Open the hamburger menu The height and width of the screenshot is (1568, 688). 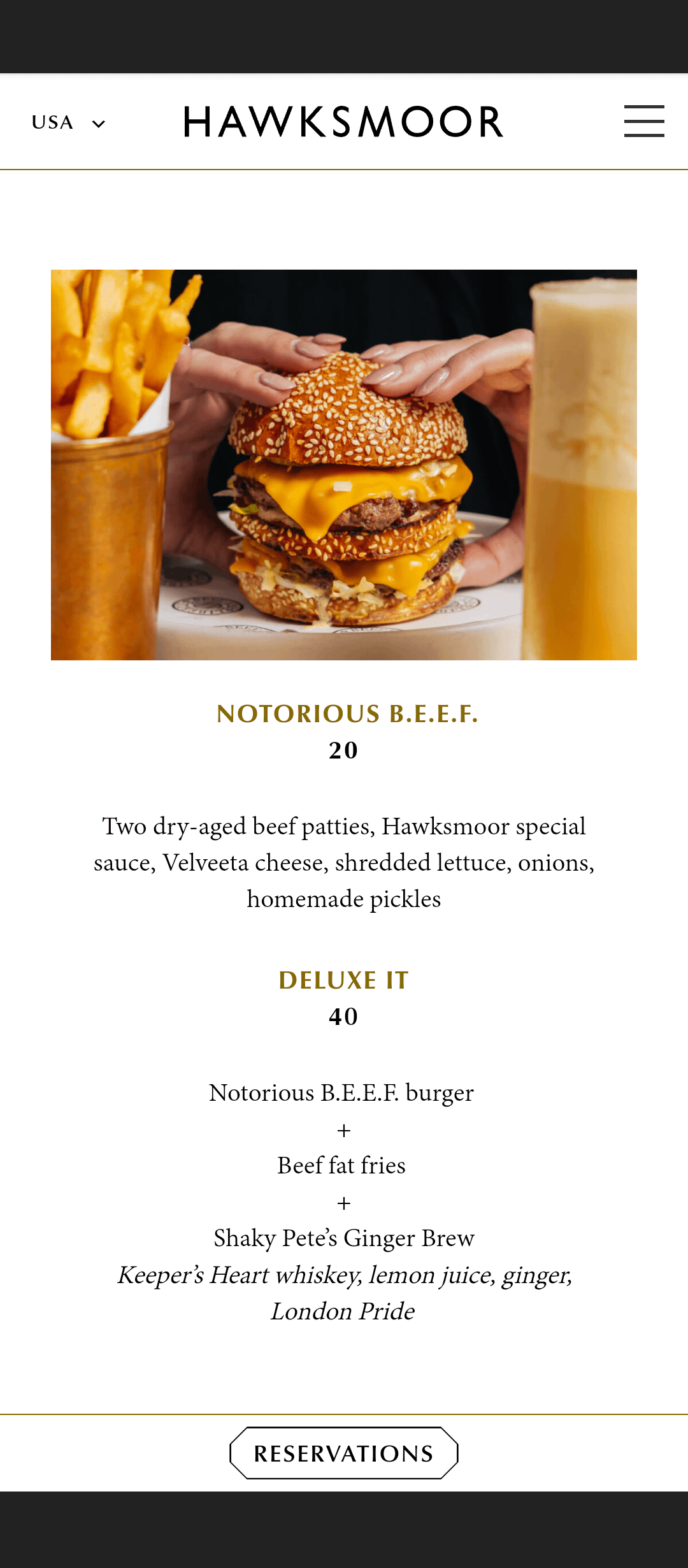click(643, 121)
